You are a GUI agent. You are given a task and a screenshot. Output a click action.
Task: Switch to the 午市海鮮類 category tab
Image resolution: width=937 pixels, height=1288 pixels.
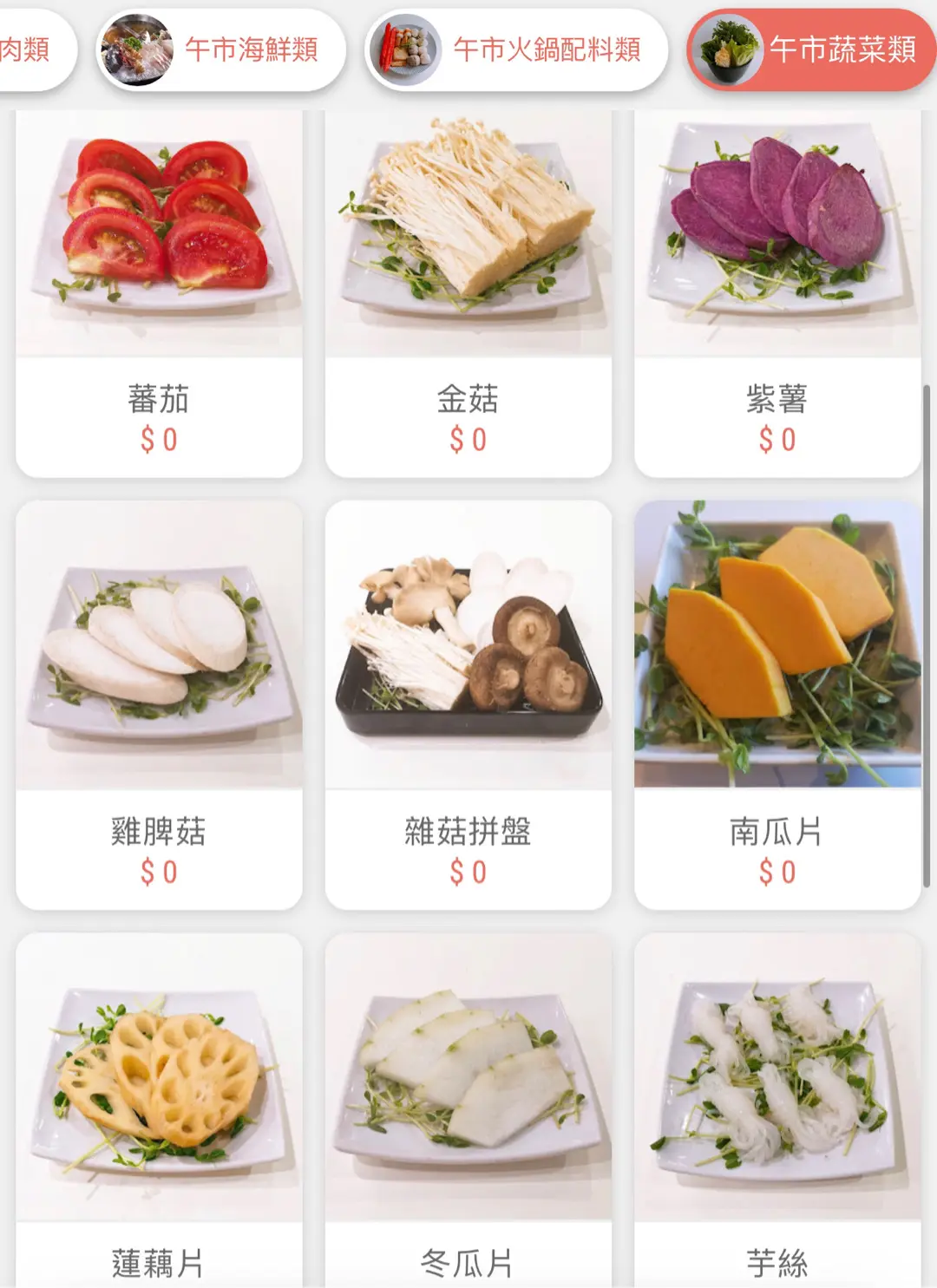pos(221,50)
